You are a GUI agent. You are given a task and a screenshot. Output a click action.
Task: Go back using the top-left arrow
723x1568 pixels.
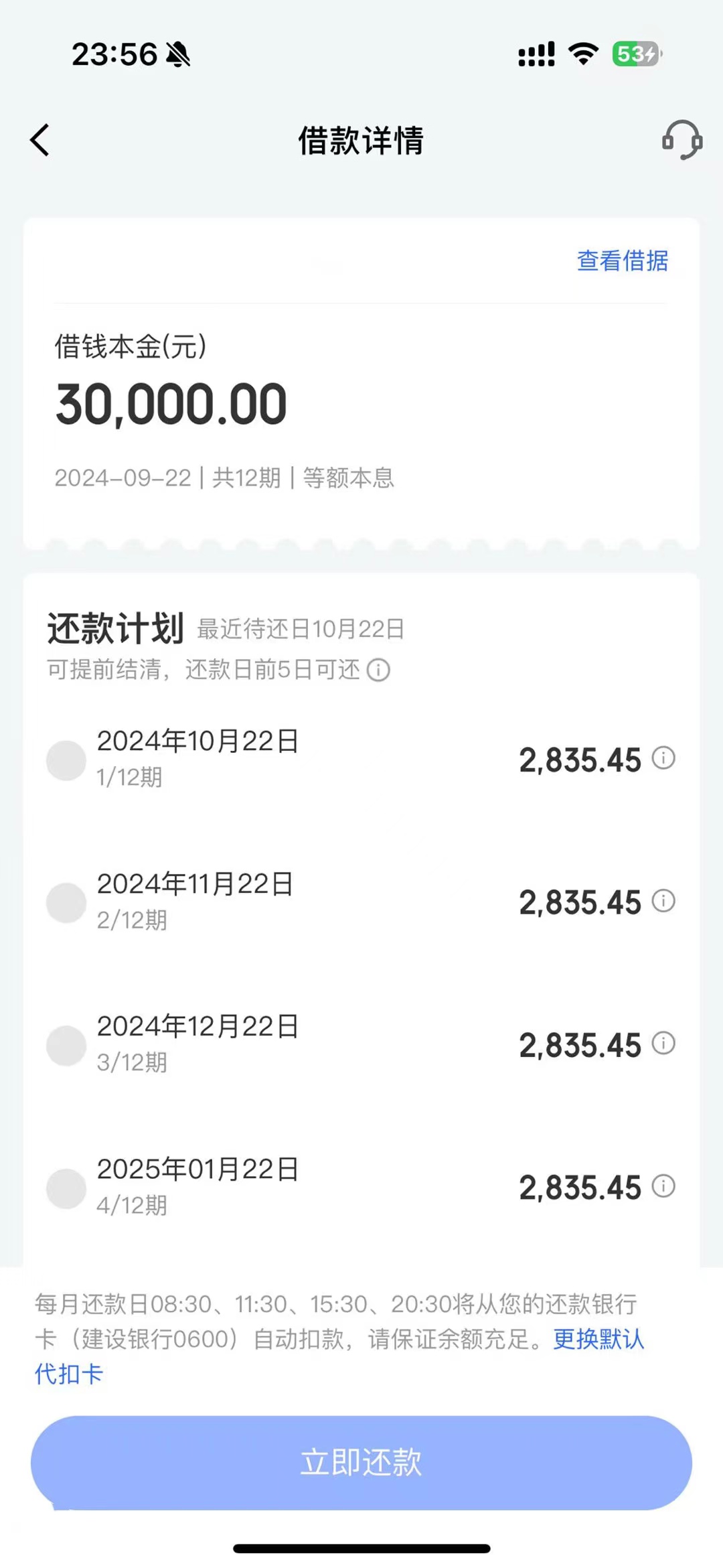click(x=40, y=140)
